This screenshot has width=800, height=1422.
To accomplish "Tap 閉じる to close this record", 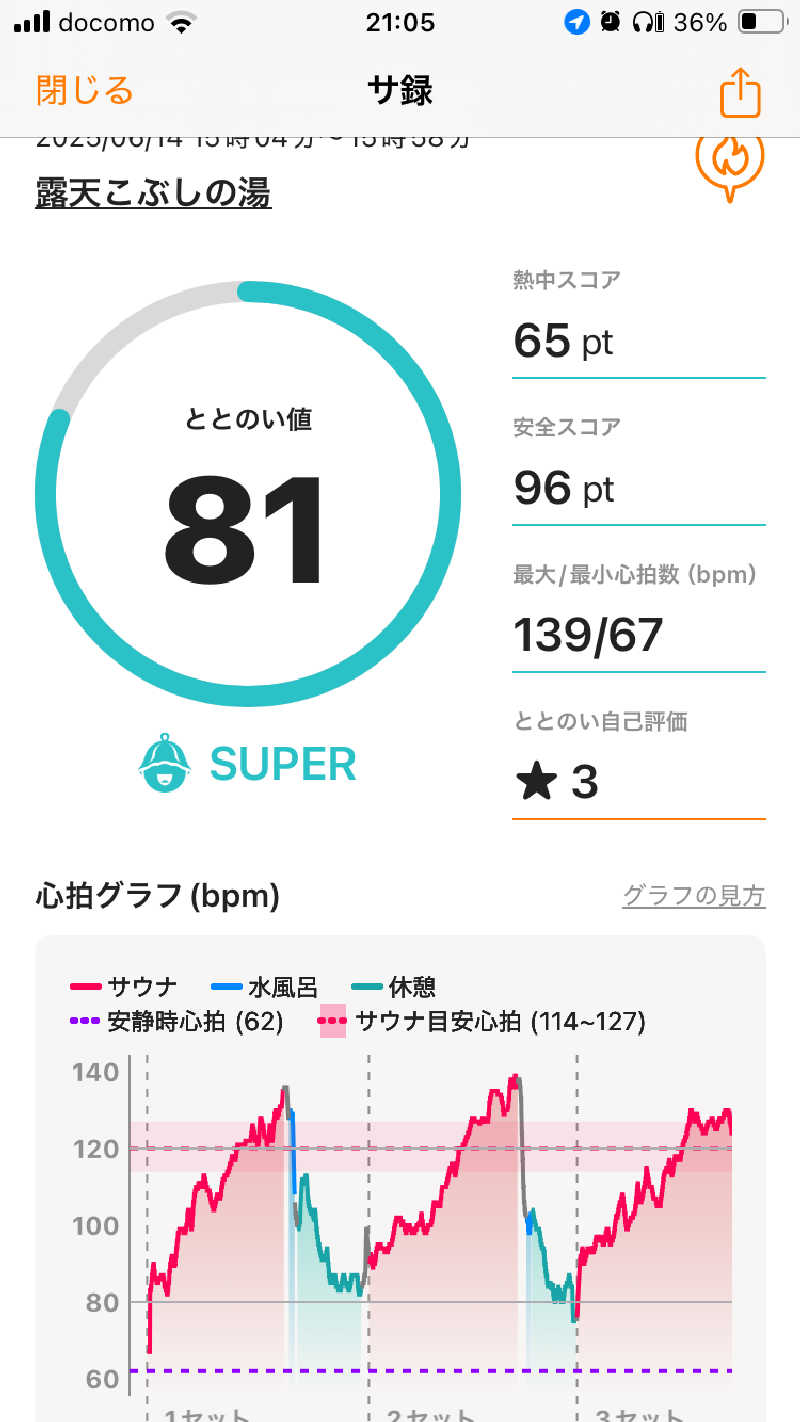I will (85, 91).
